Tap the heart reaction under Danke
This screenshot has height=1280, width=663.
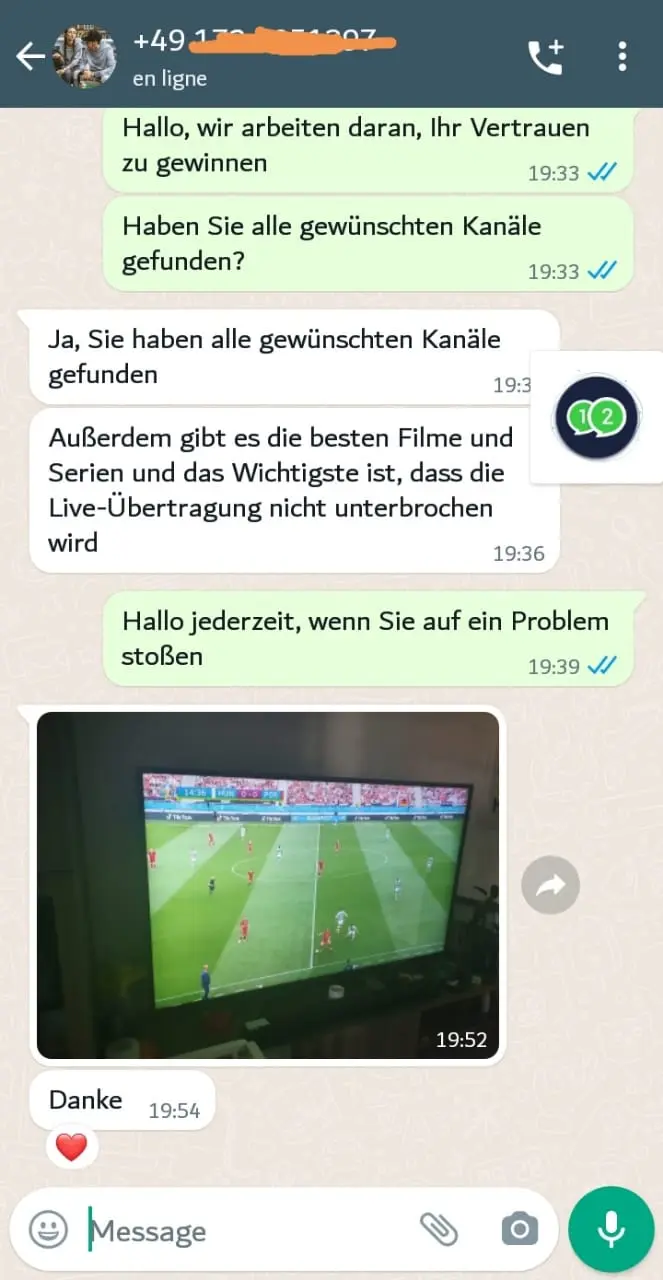(71, 1148)
